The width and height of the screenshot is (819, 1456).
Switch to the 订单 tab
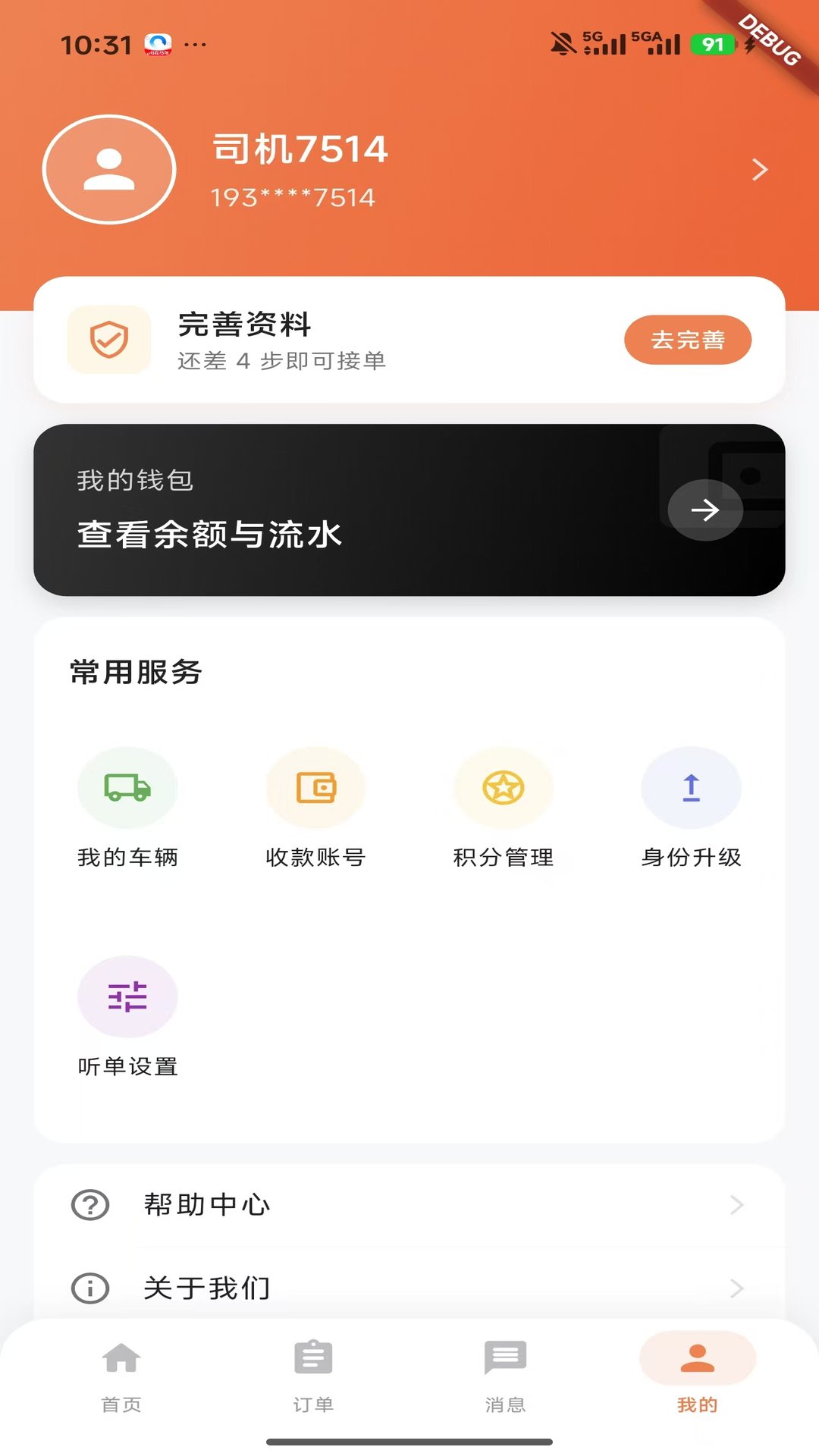pyautogui.click(x=314, y=1373)
